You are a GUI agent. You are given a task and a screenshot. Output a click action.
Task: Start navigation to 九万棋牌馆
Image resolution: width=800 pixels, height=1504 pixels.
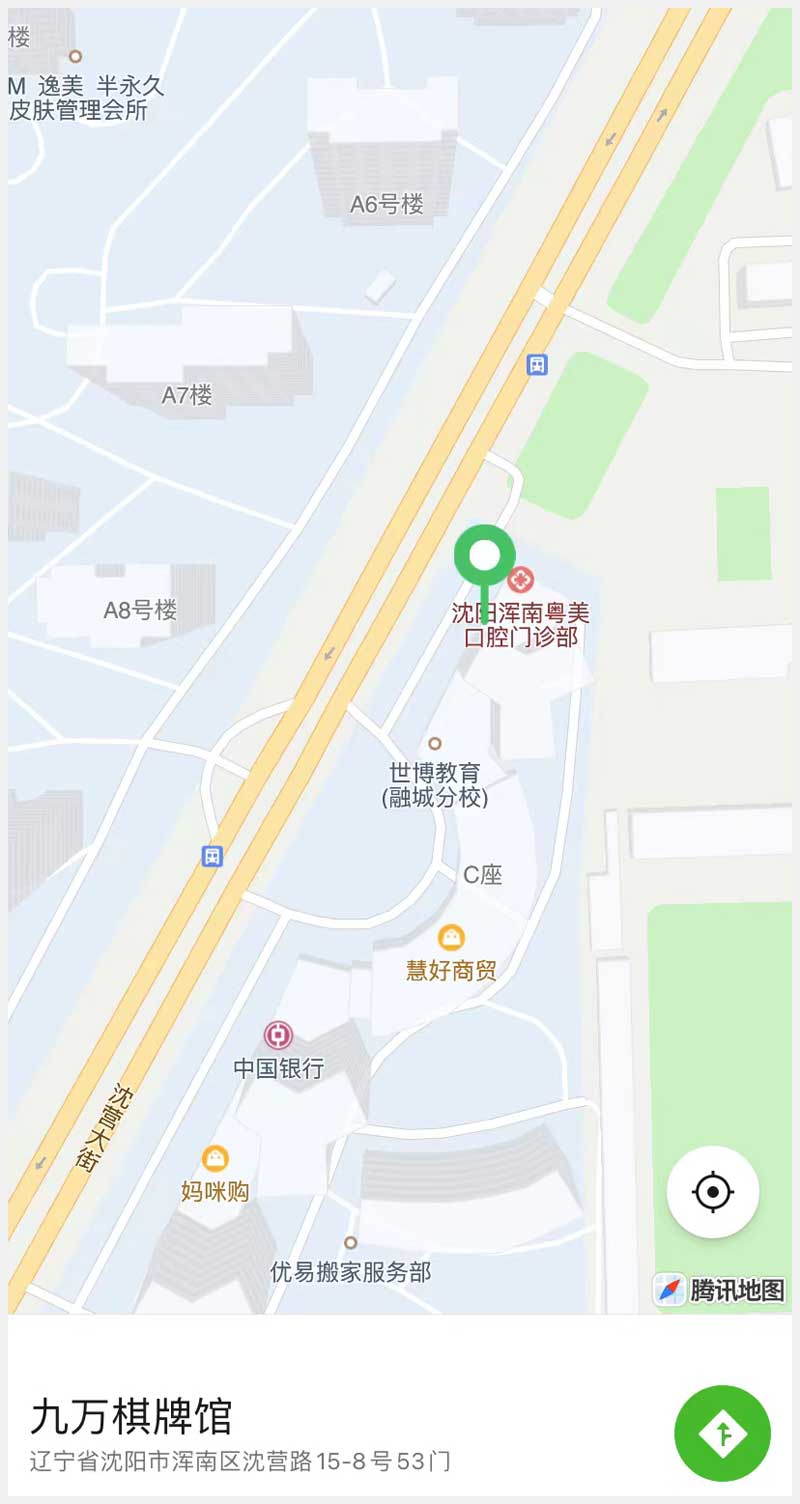coord(722,1433)
